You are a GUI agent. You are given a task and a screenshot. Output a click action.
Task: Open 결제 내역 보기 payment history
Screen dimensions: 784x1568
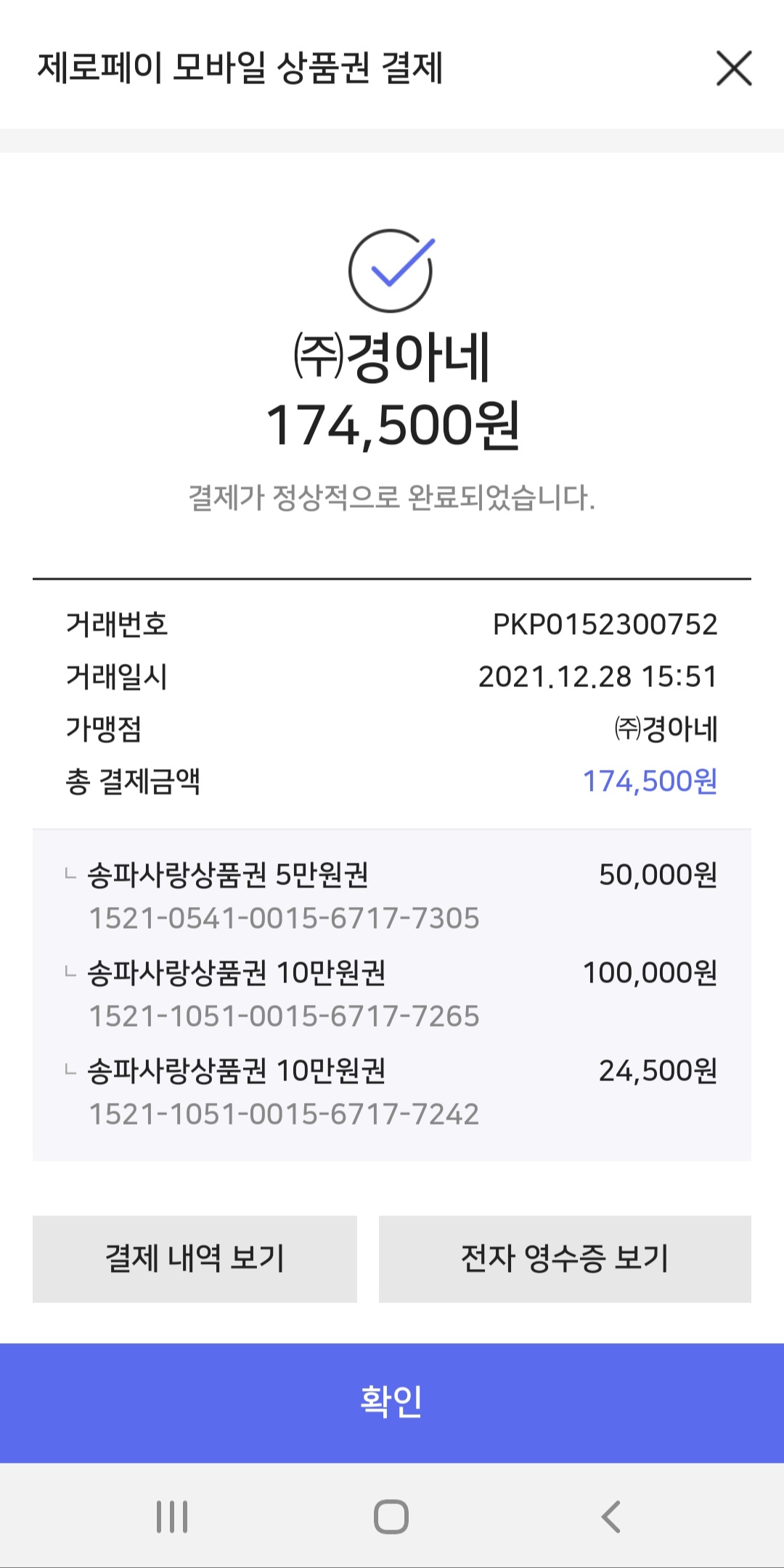pyautogui.click(x=195, y=1259)
